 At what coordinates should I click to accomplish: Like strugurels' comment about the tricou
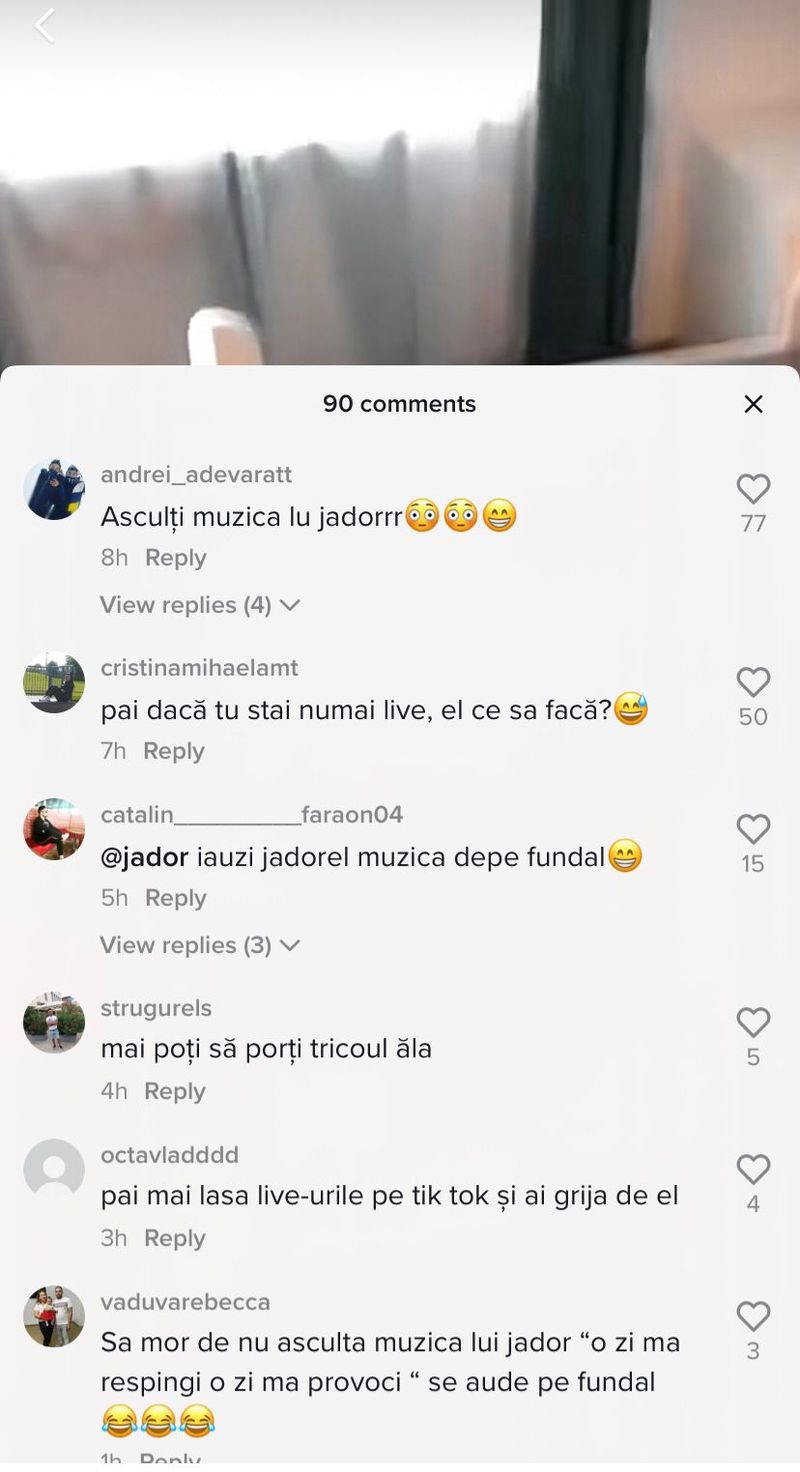753,1023
